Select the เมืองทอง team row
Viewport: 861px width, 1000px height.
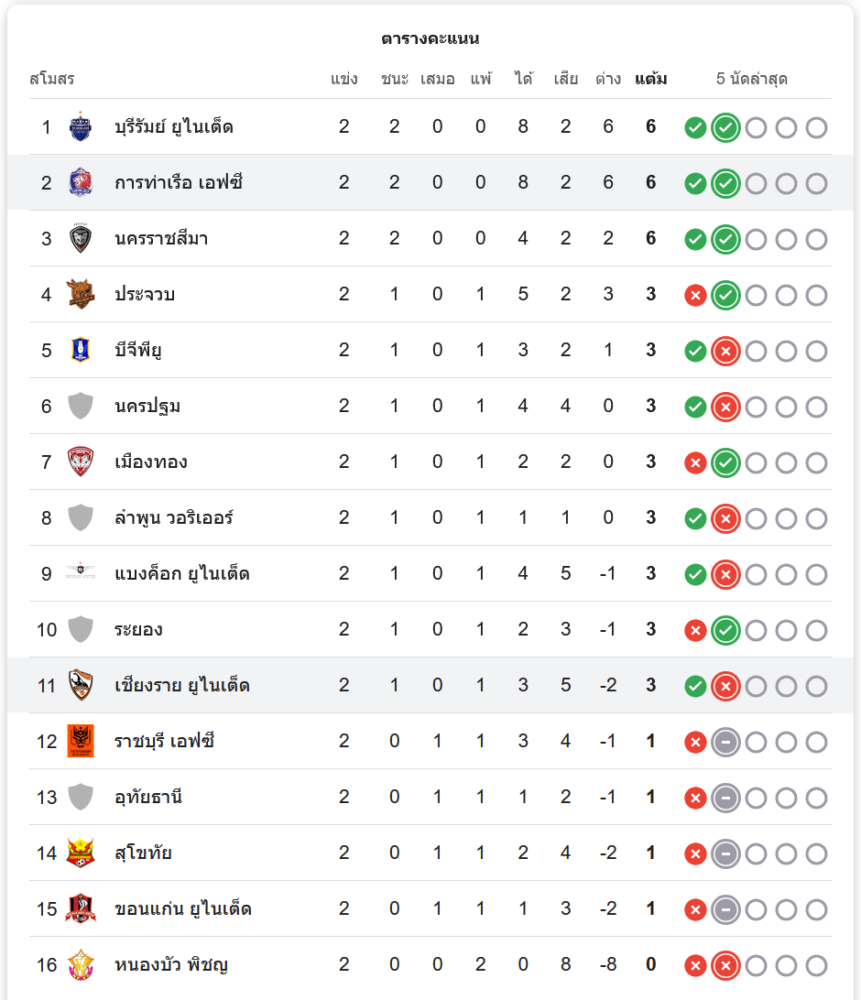click(151, 462)
